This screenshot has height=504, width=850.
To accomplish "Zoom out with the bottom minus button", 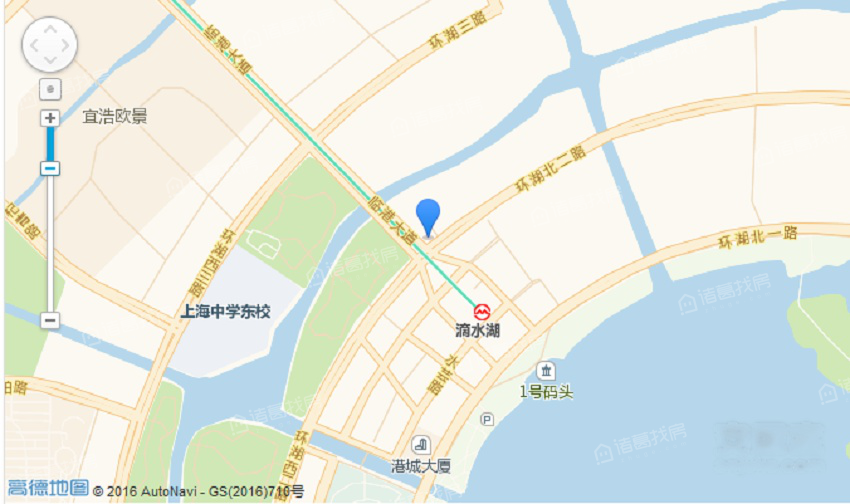I will pyautogui.click(x=50, y=320).
